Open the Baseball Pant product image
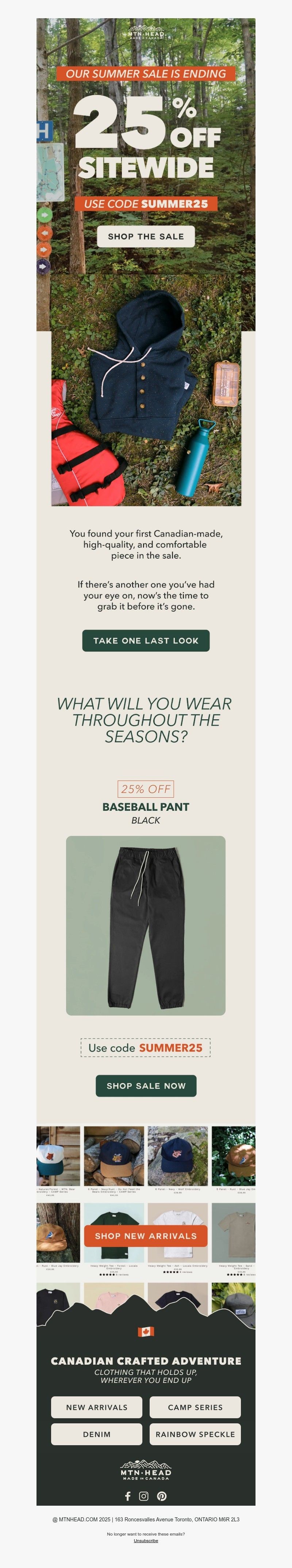292x1568 pixels. coord(146,925)
